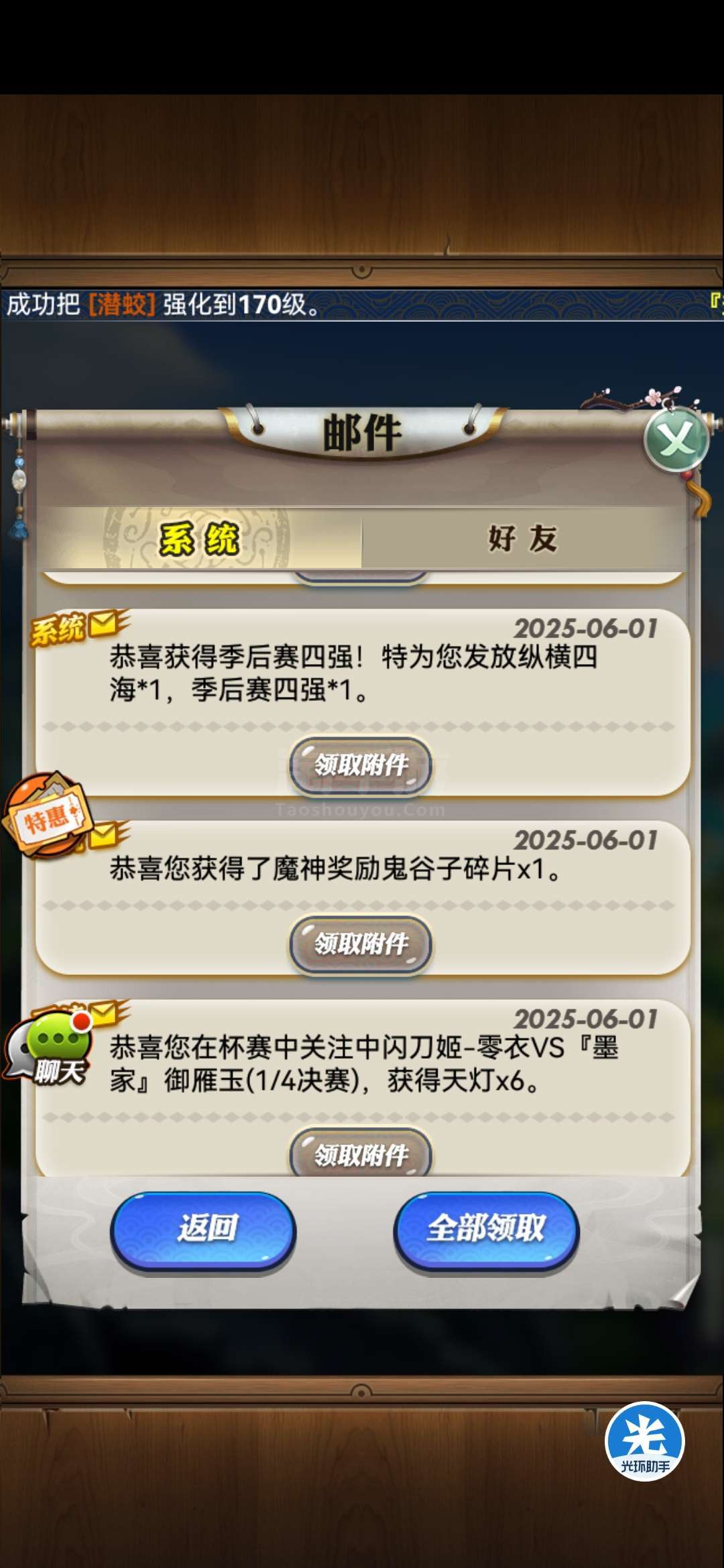Switch to the 好友 tab

point(523,539)
